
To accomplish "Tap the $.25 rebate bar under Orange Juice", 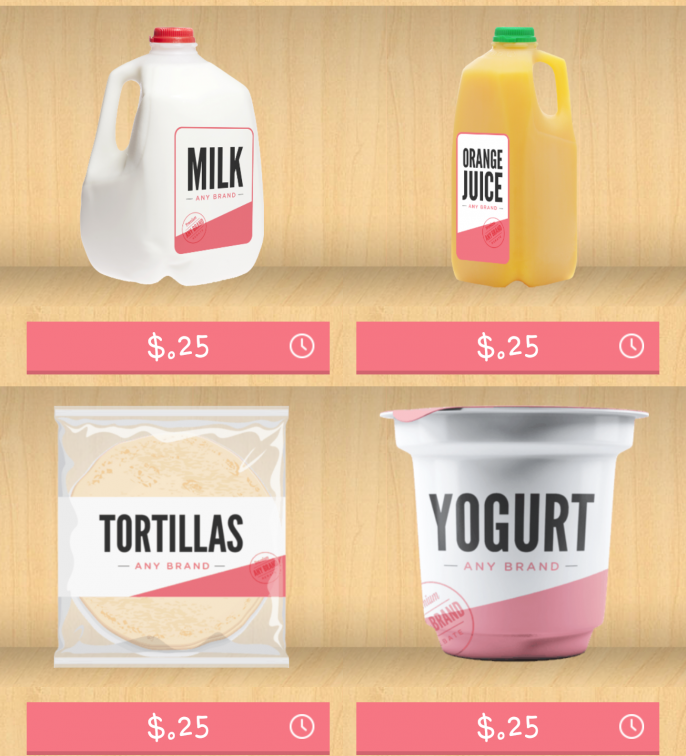I will coord(507,347).
